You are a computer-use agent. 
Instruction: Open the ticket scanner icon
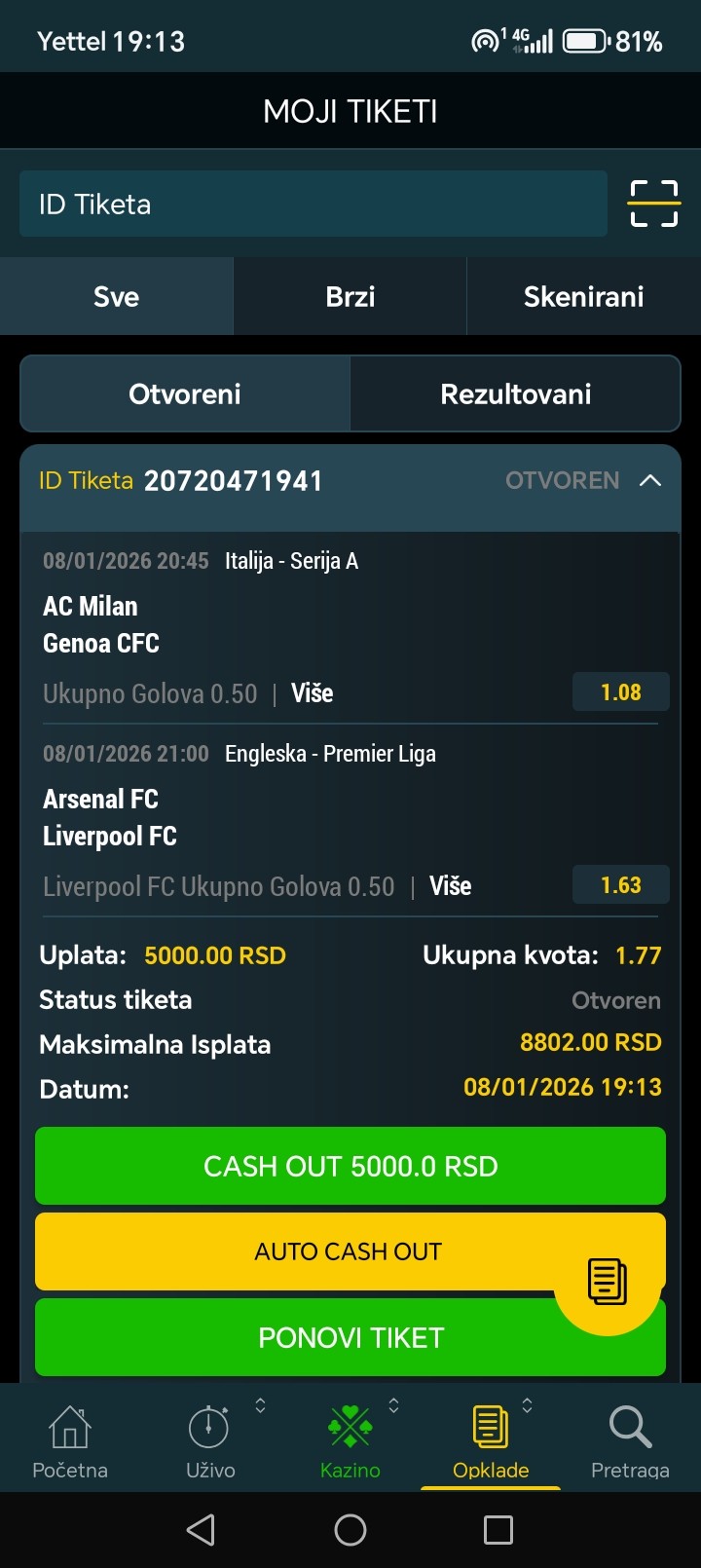tap(653, 204)
